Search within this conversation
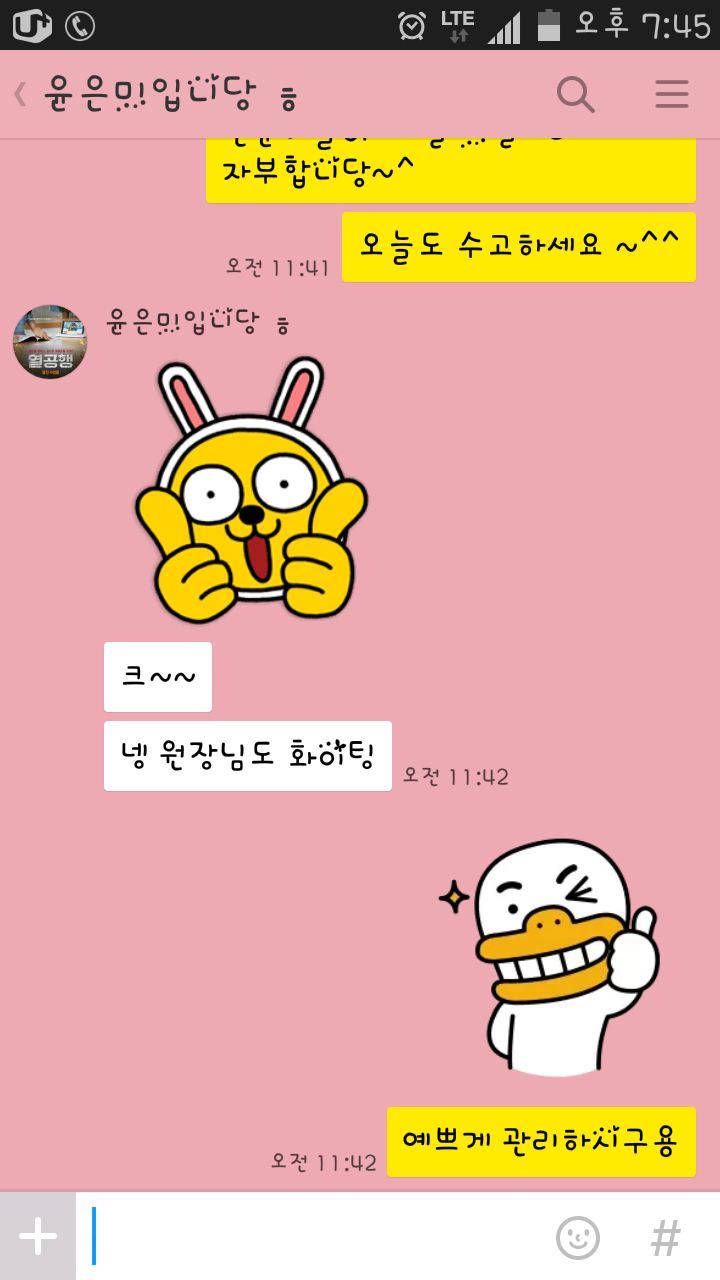This screenshot has height=1280, width=720. (575, 95)
